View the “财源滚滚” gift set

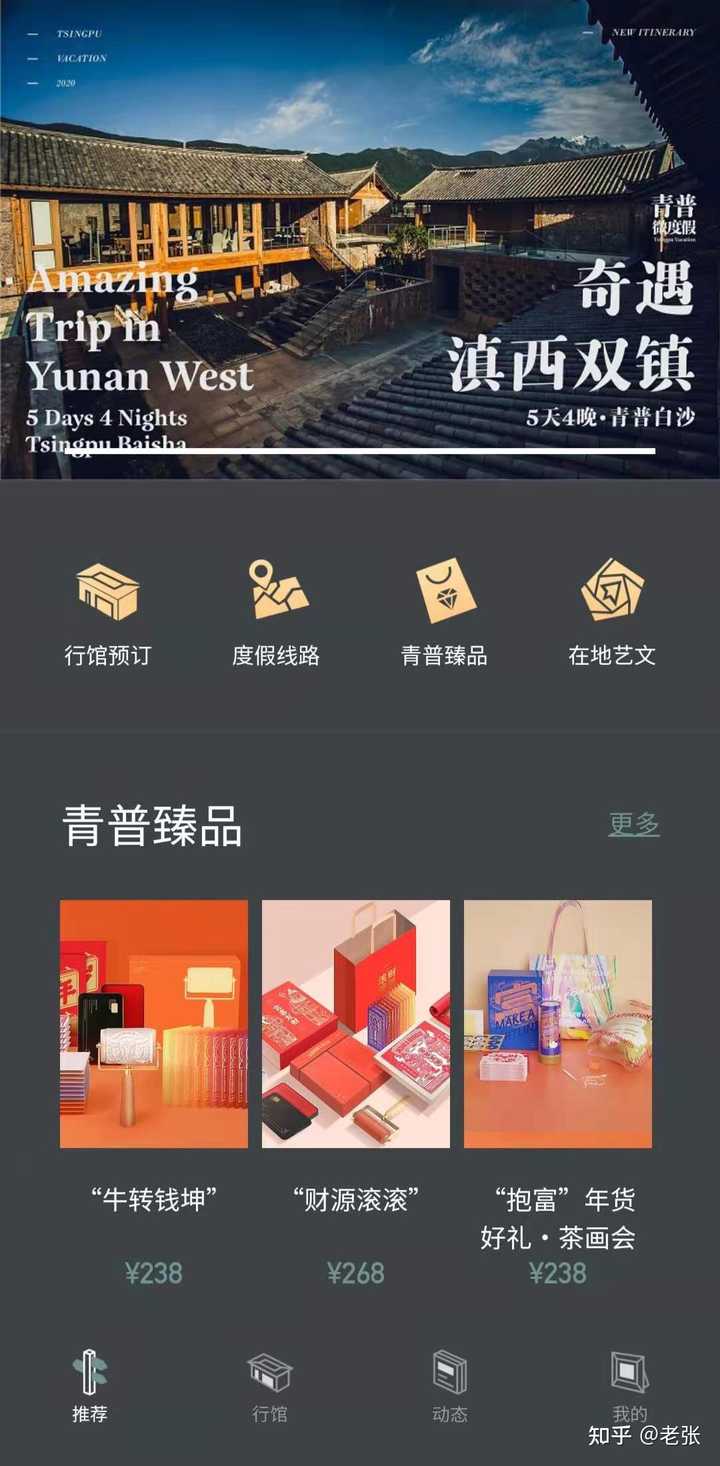pos(356,1024)
